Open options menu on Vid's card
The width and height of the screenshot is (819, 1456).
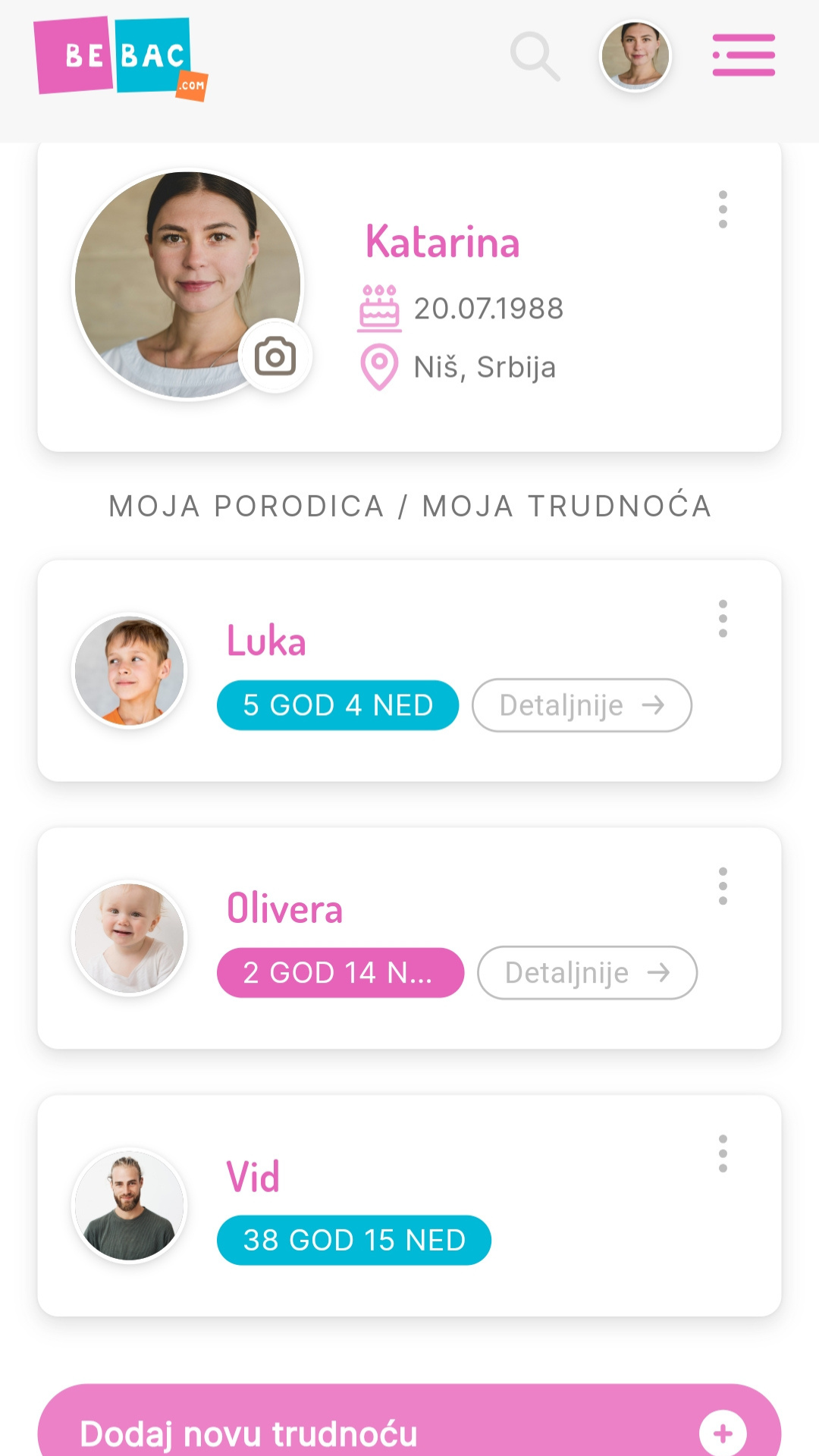(x=723, y=1153)
